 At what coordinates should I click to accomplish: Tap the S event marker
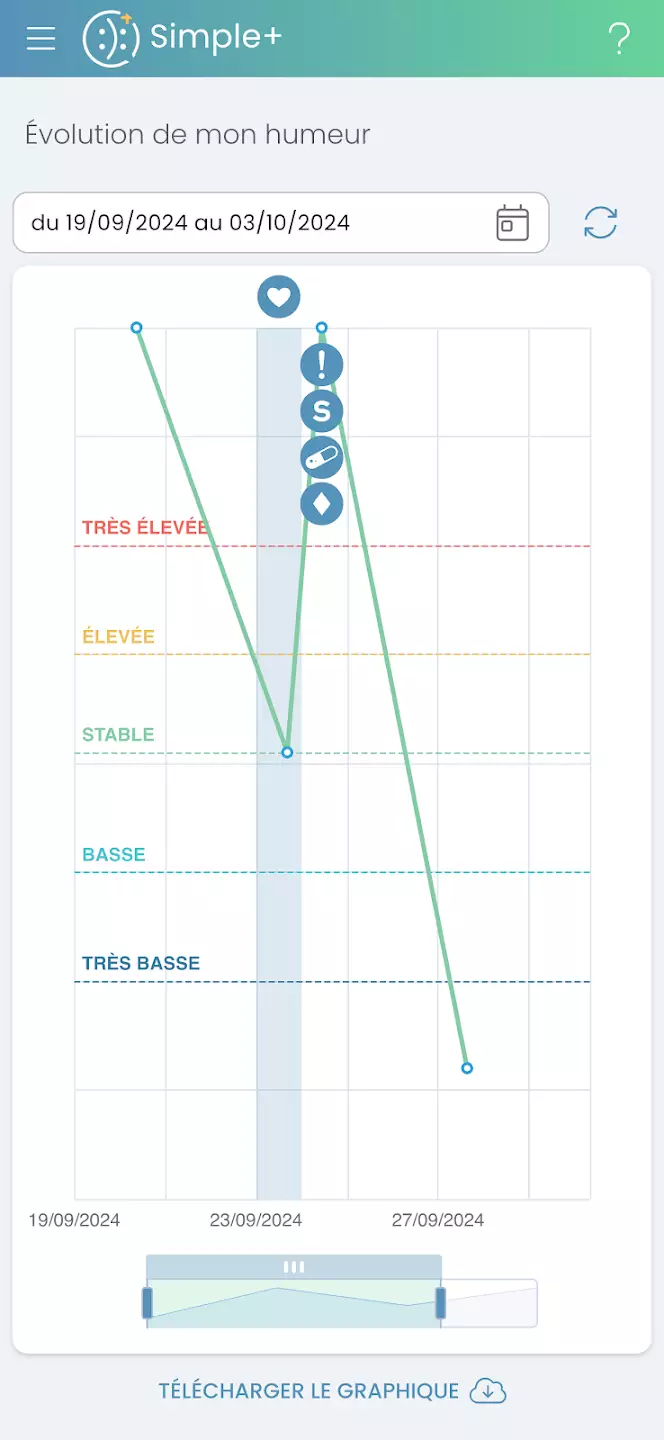pos(322,411)
